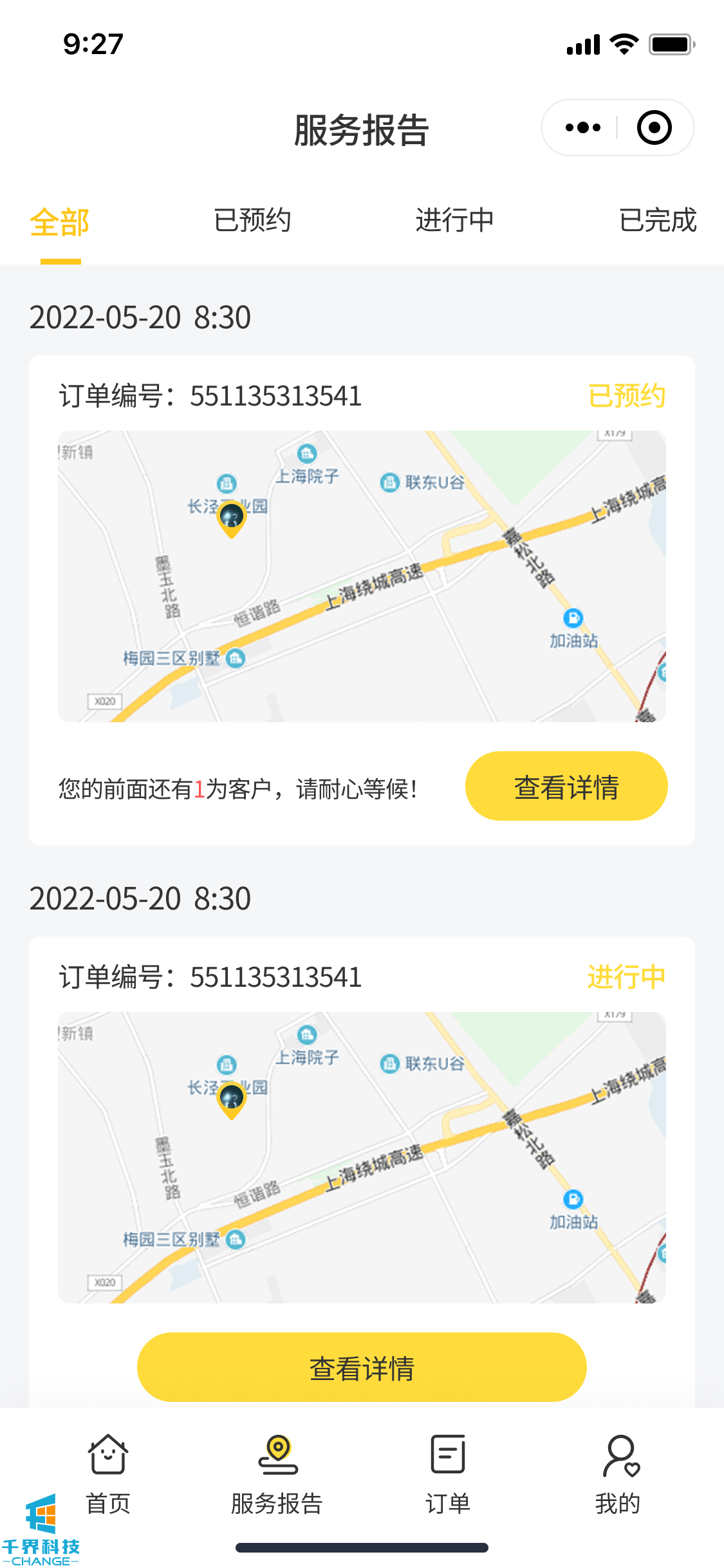This screenshot has width=724, height=1568.
Task: Switch to the 已预约 tab
Action: pyautogui.click(x=252, y=221)
